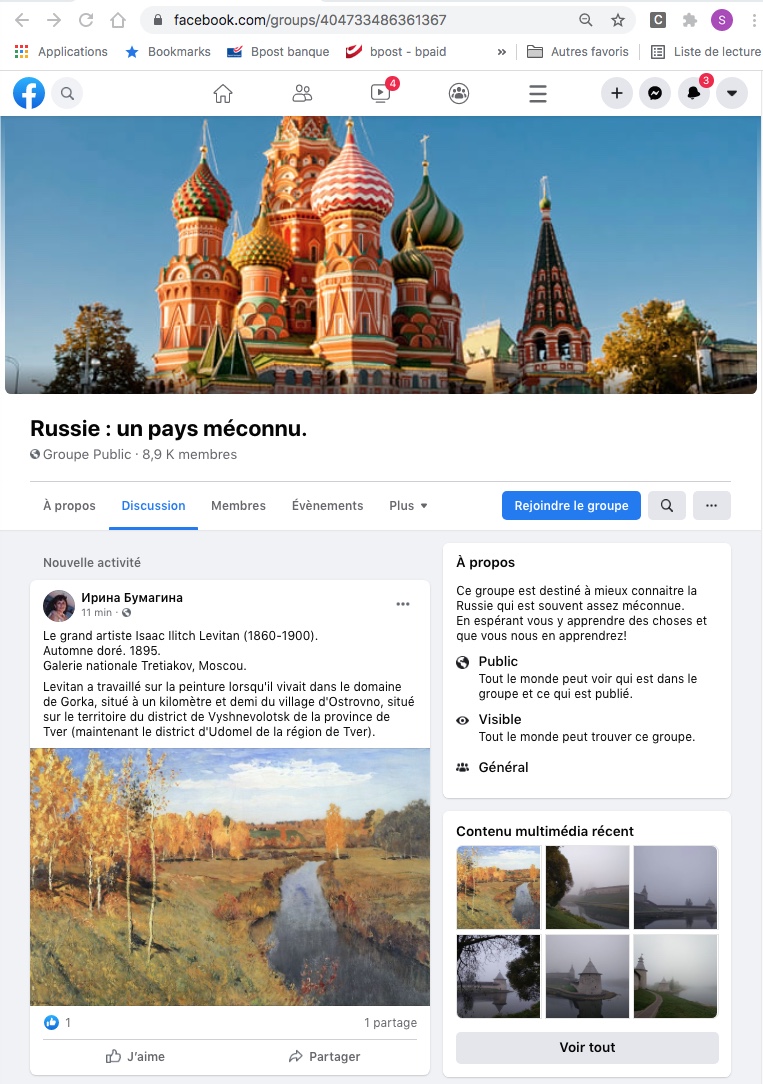Go to Facebook home feed
The height and width of the screenshot is (1084, 763).
tap(223, 94)
